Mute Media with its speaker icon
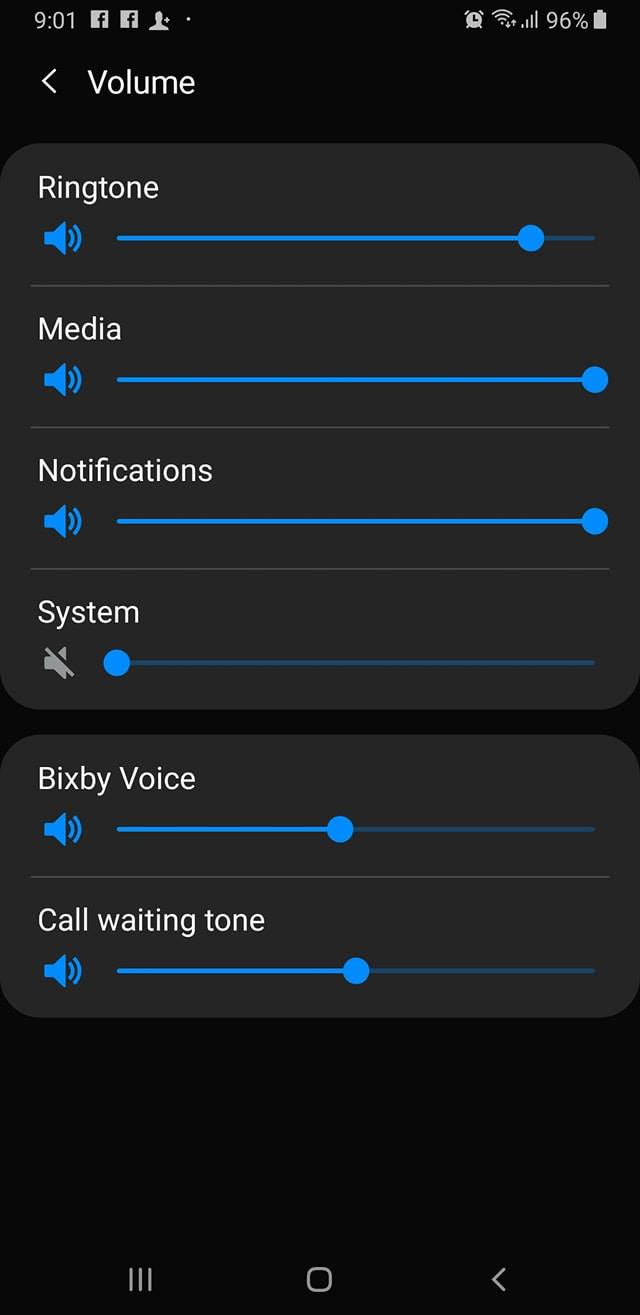This screenshot has height=1315, width=640. pos(62,380)
